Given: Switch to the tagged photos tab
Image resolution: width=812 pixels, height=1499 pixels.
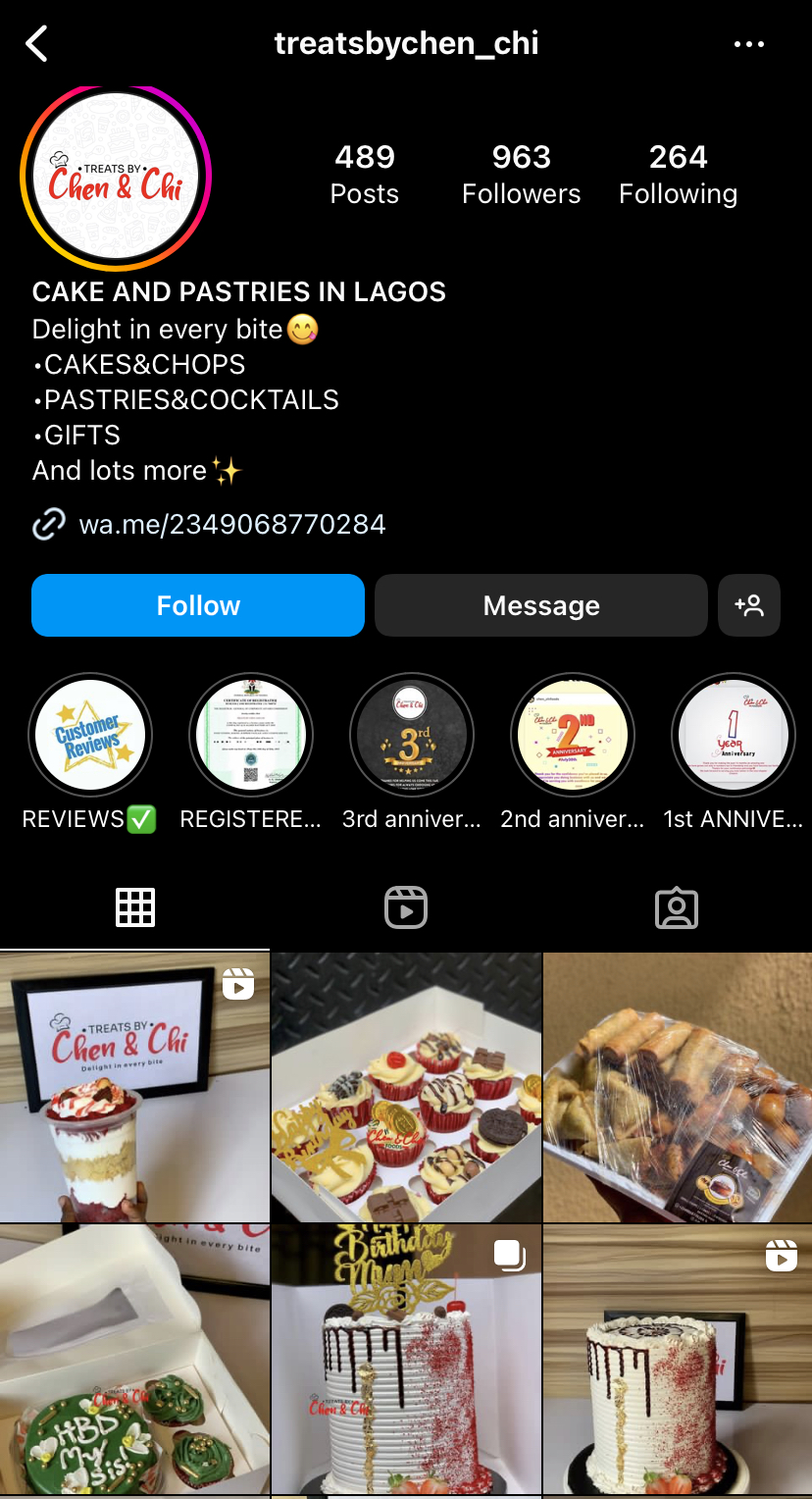Looking at the screenshot, I should click(x=677, y=907).
